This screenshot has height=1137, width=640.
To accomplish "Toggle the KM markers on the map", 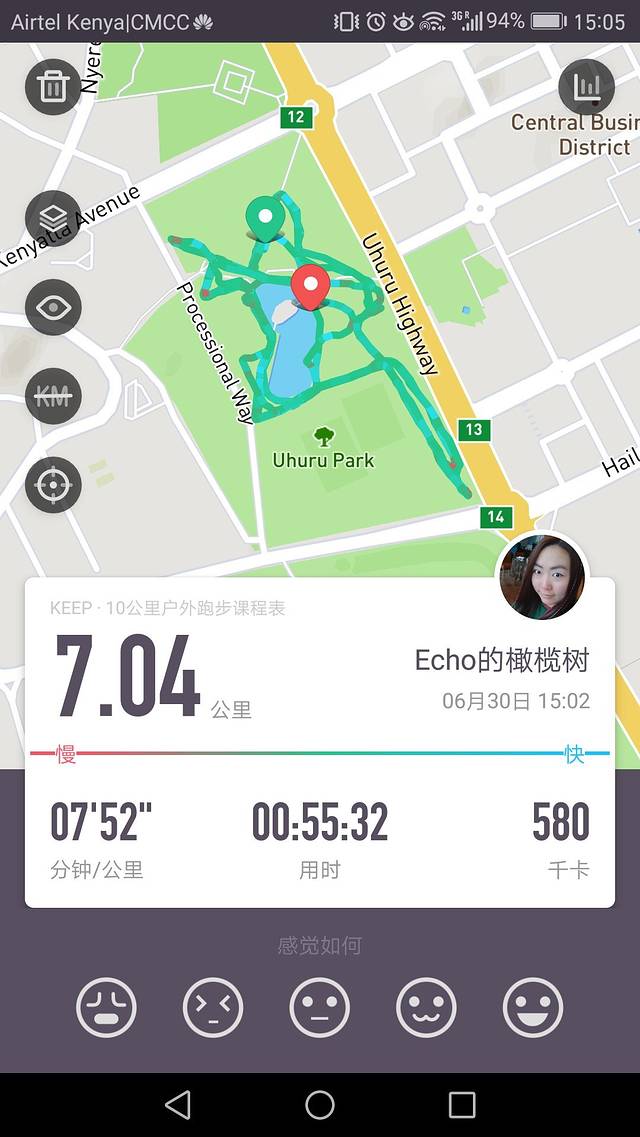I will [x=53, y=396].
